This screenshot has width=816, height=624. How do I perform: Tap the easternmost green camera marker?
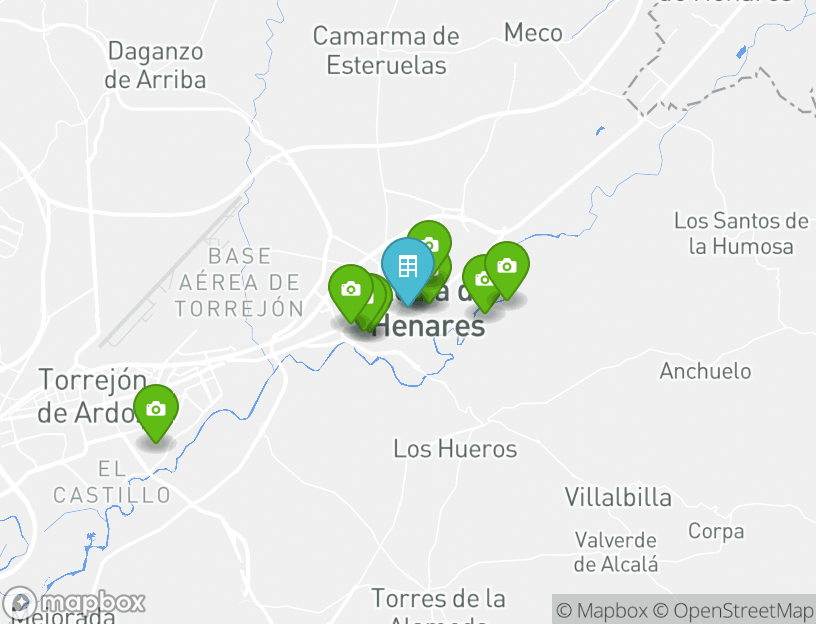(507, 266)
